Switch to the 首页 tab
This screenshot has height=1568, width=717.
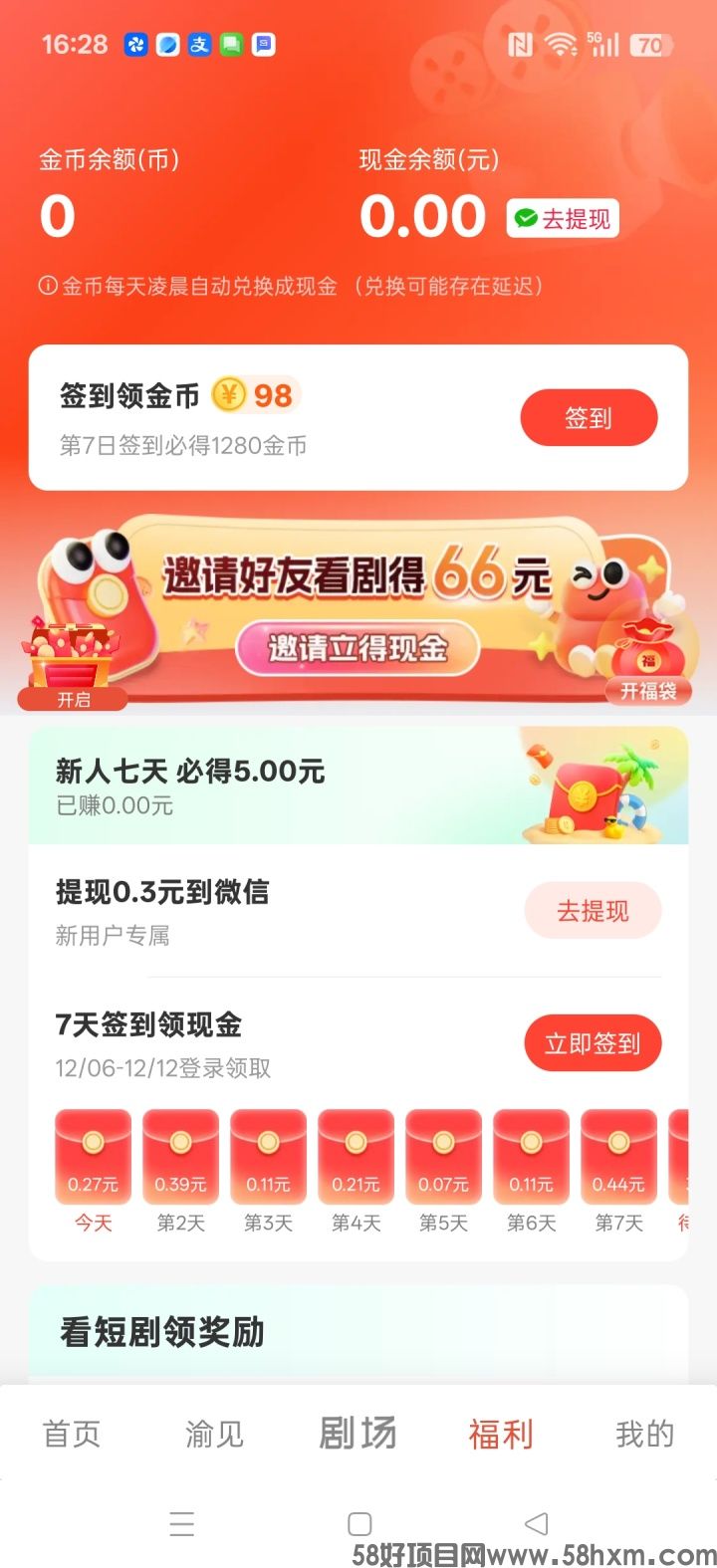tap(72, 1434)
